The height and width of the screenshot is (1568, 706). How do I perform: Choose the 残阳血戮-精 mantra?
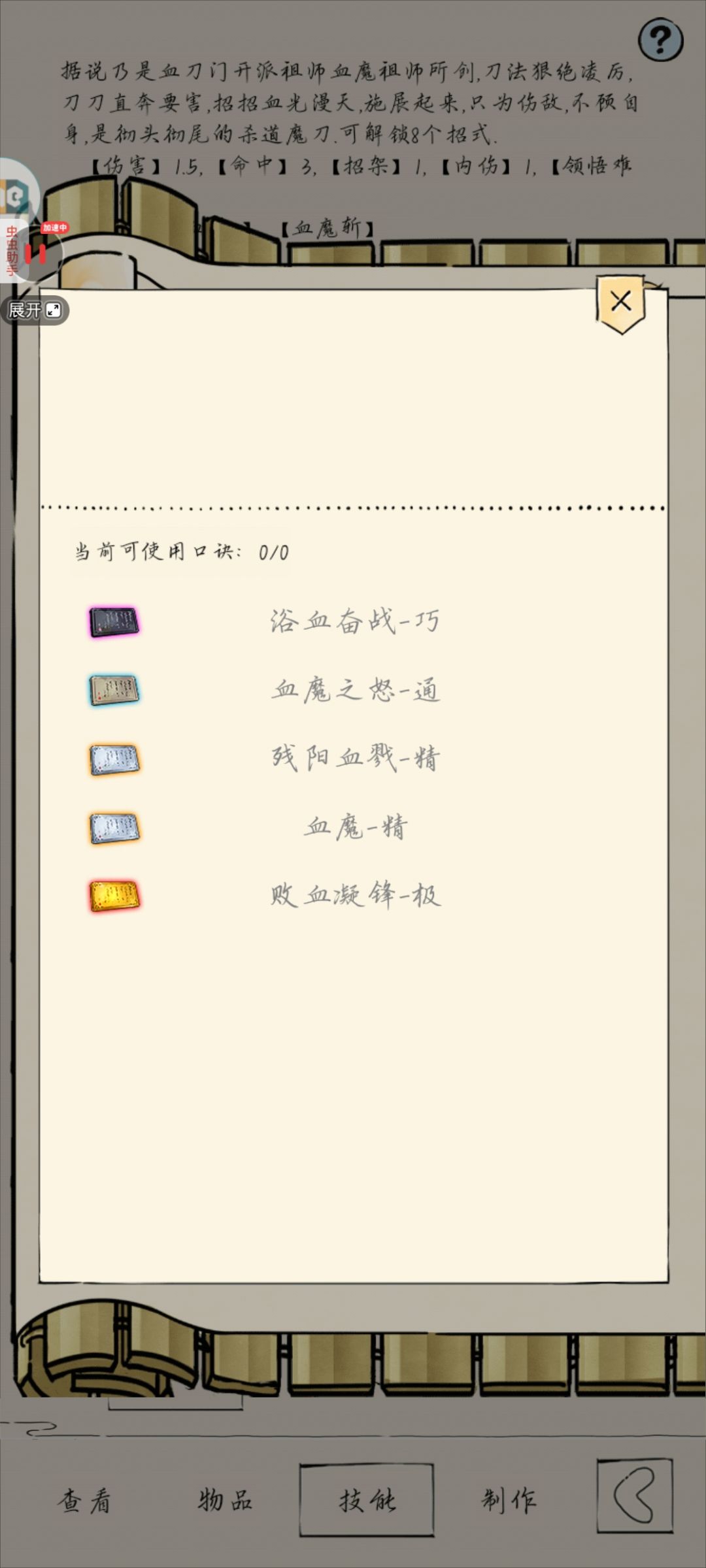(354, 759)
